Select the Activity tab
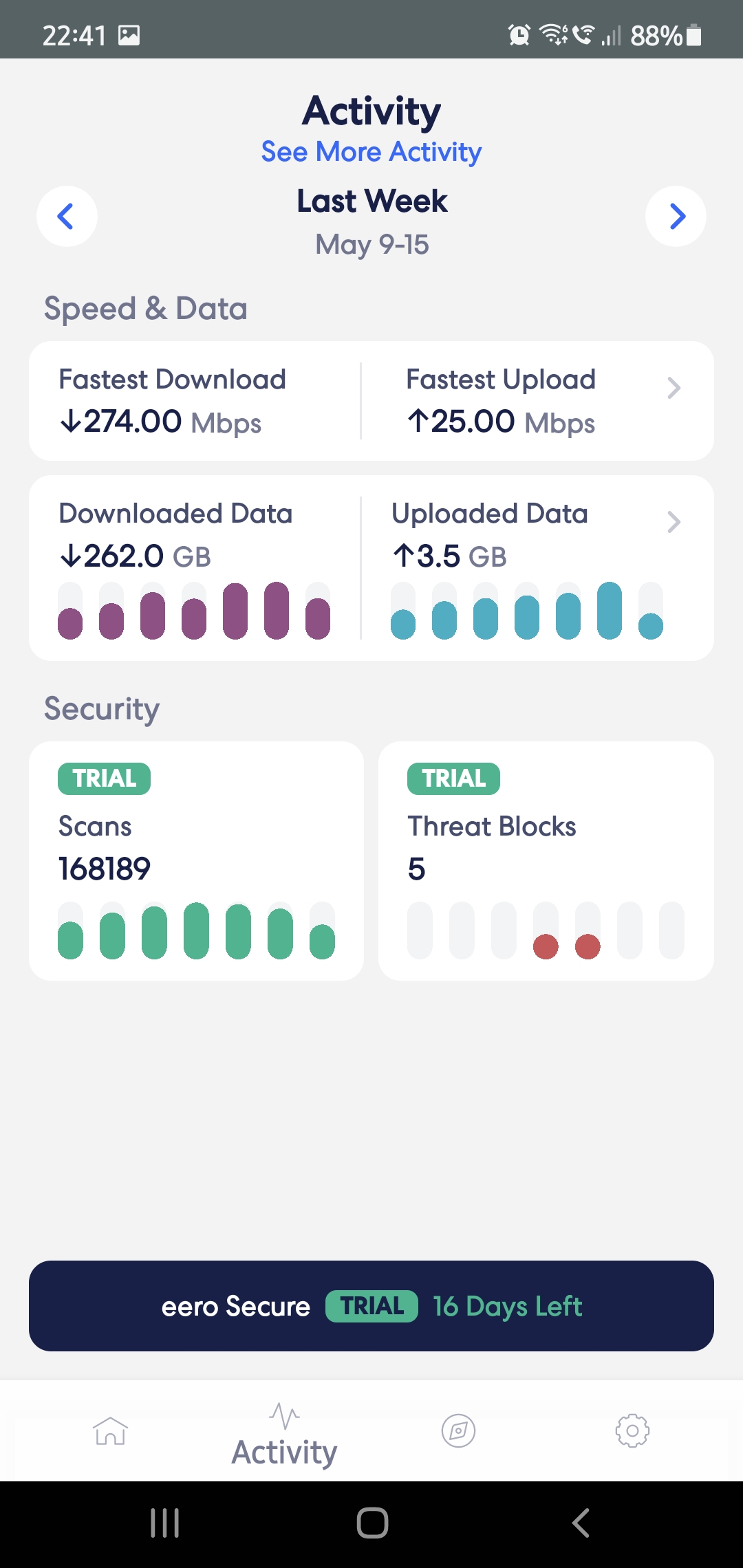This screenshot has height=1568, width=743. 284,1435
